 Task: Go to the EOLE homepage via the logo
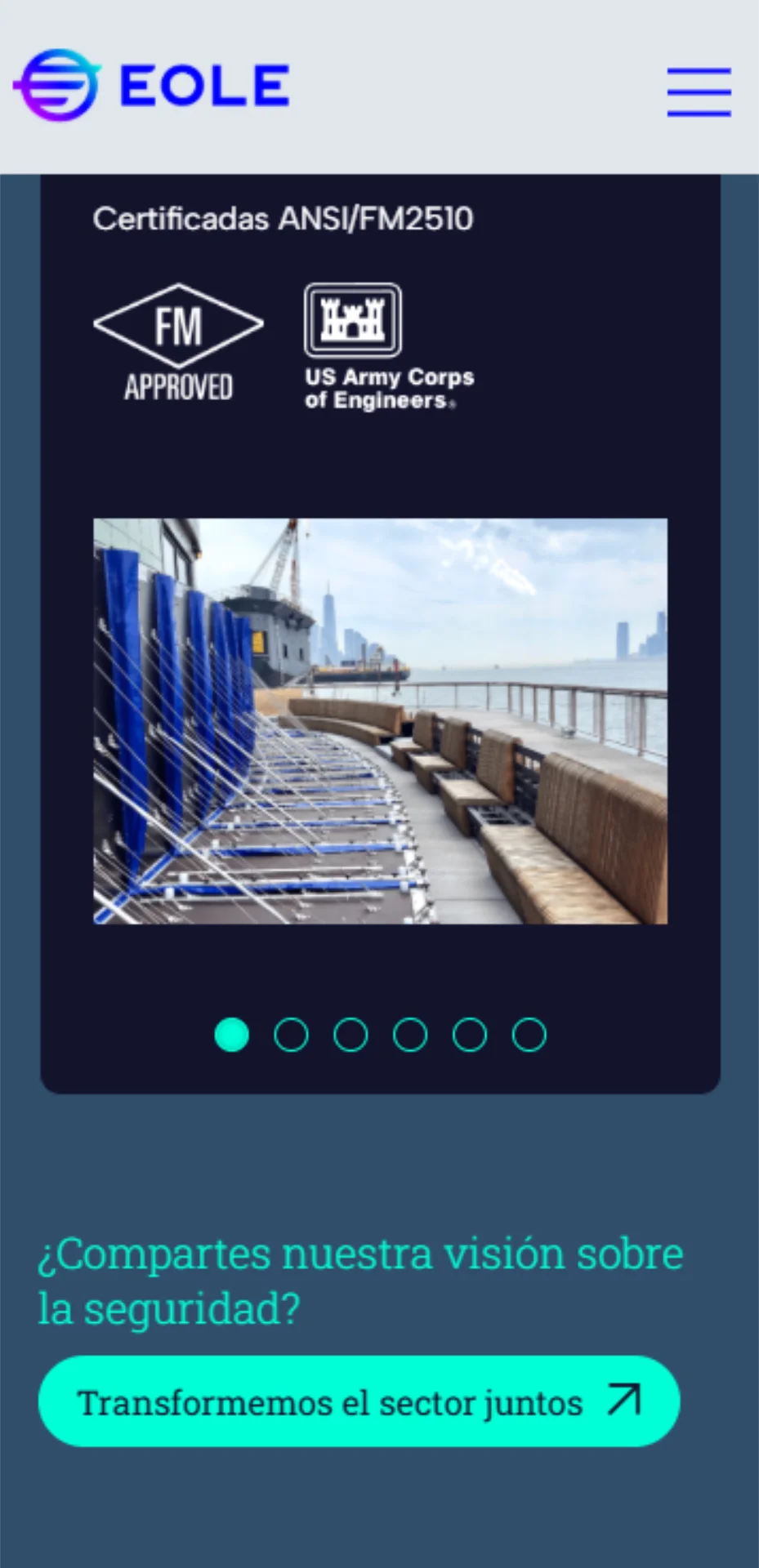tap(152, 86)
